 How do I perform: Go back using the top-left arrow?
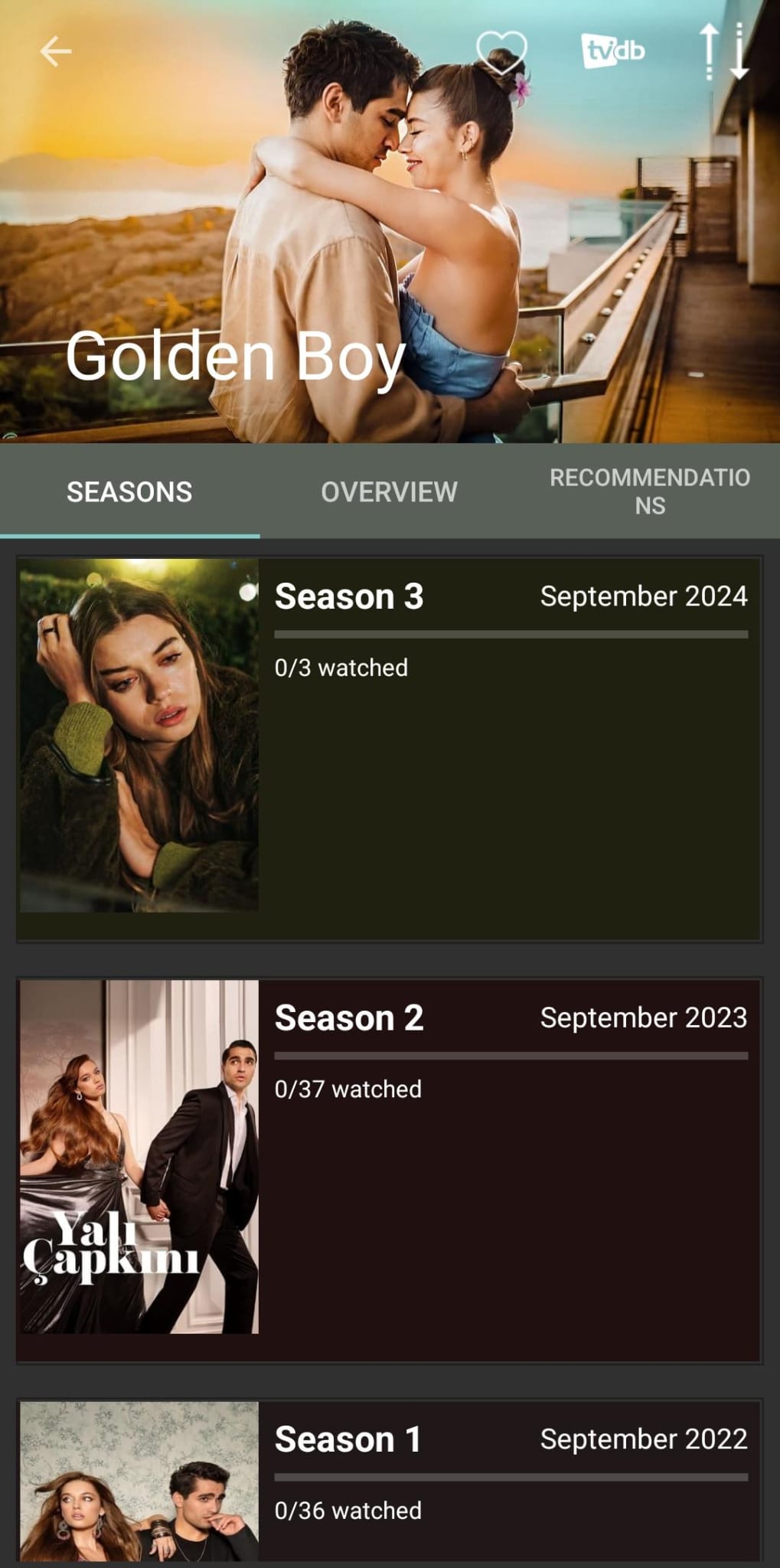[x=55, y=52]
